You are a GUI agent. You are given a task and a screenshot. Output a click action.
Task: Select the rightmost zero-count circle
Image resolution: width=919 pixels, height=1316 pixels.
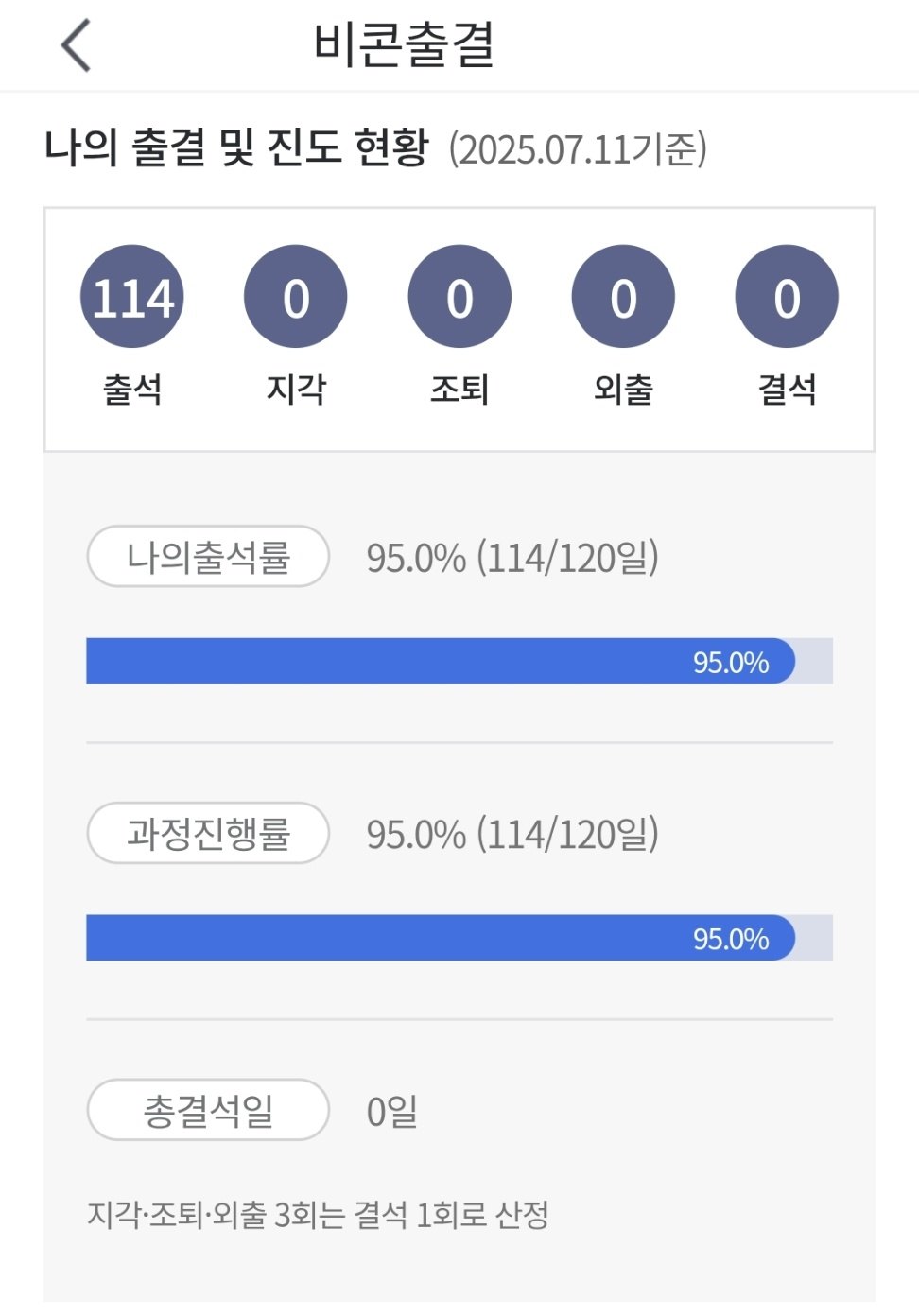tap(787, 296)
